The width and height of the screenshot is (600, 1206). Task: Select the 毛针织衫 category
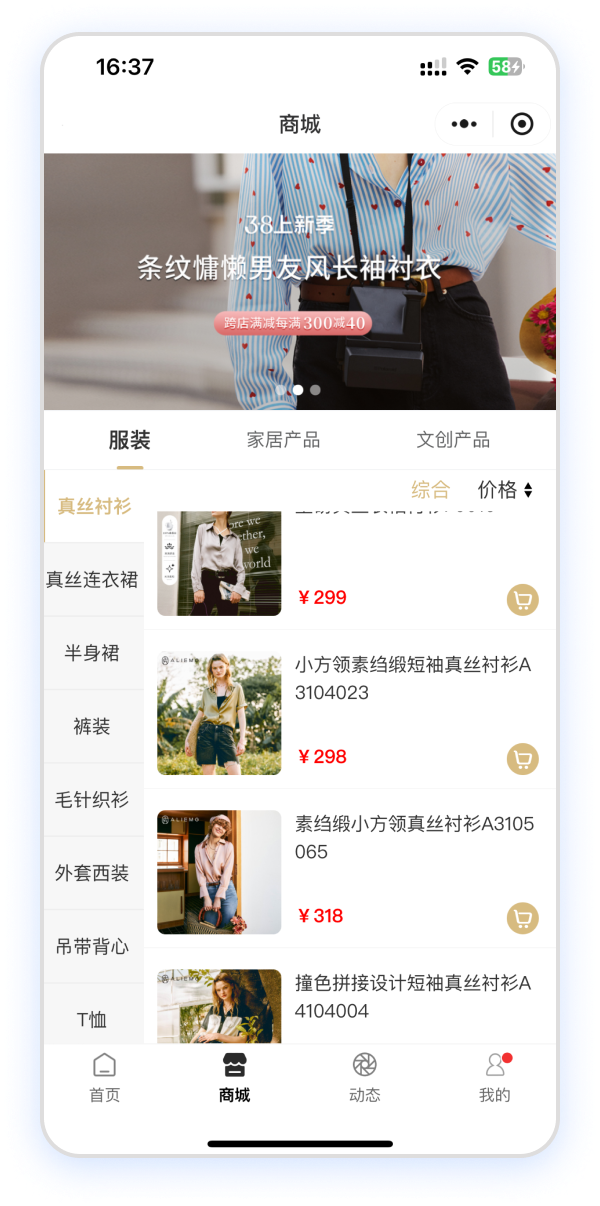93,799
